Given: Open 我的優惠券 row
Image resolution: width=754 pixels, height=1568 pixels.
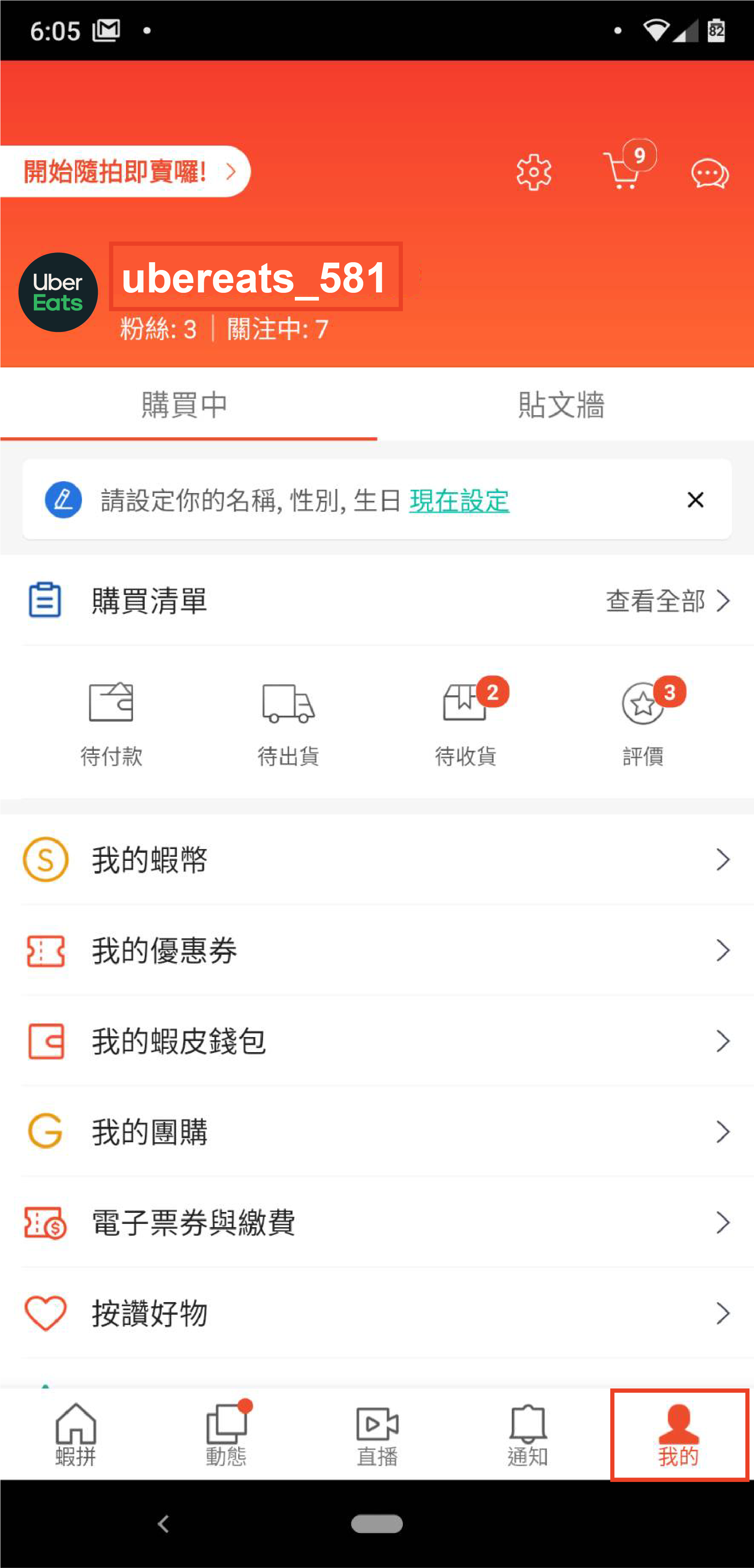Looking at the screenshot, I should (x=377, y=950).
